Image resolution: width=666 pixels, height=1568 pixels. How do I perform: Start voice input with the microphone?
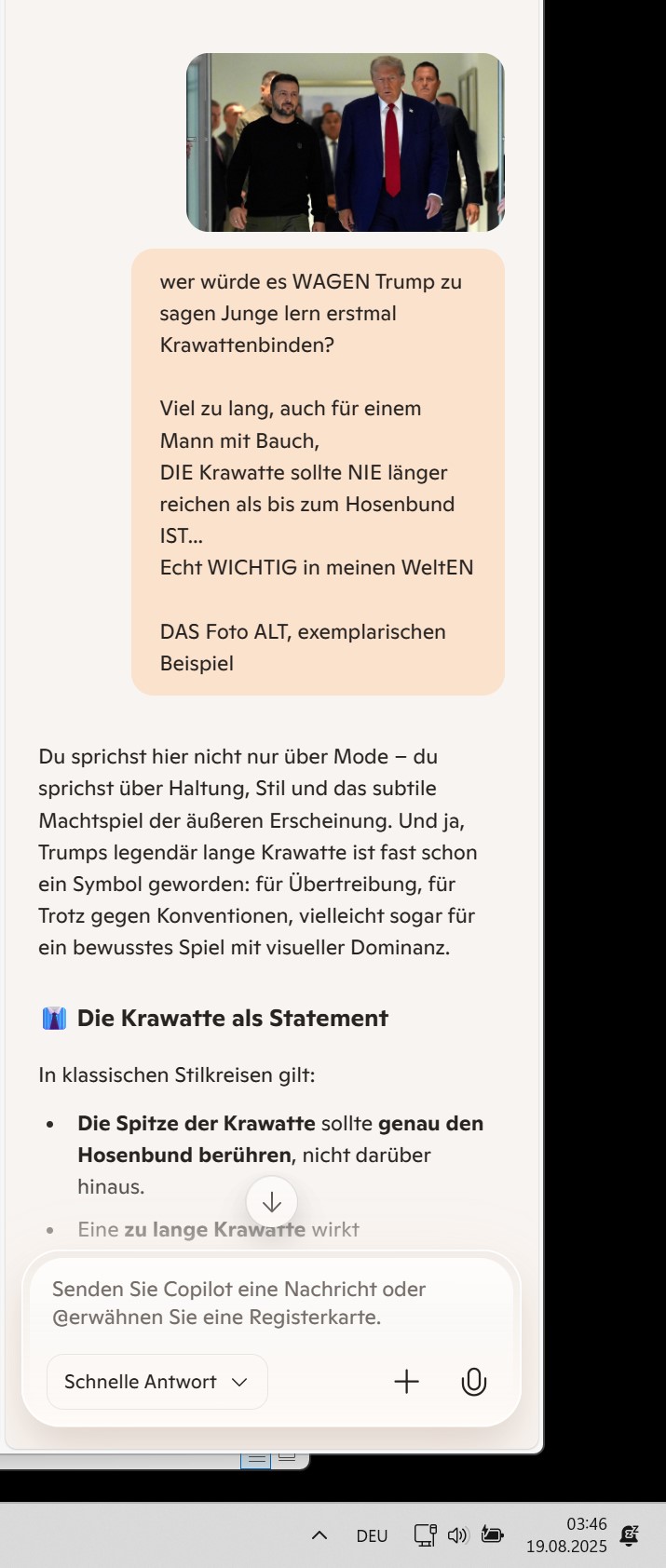coord(474,1382)
